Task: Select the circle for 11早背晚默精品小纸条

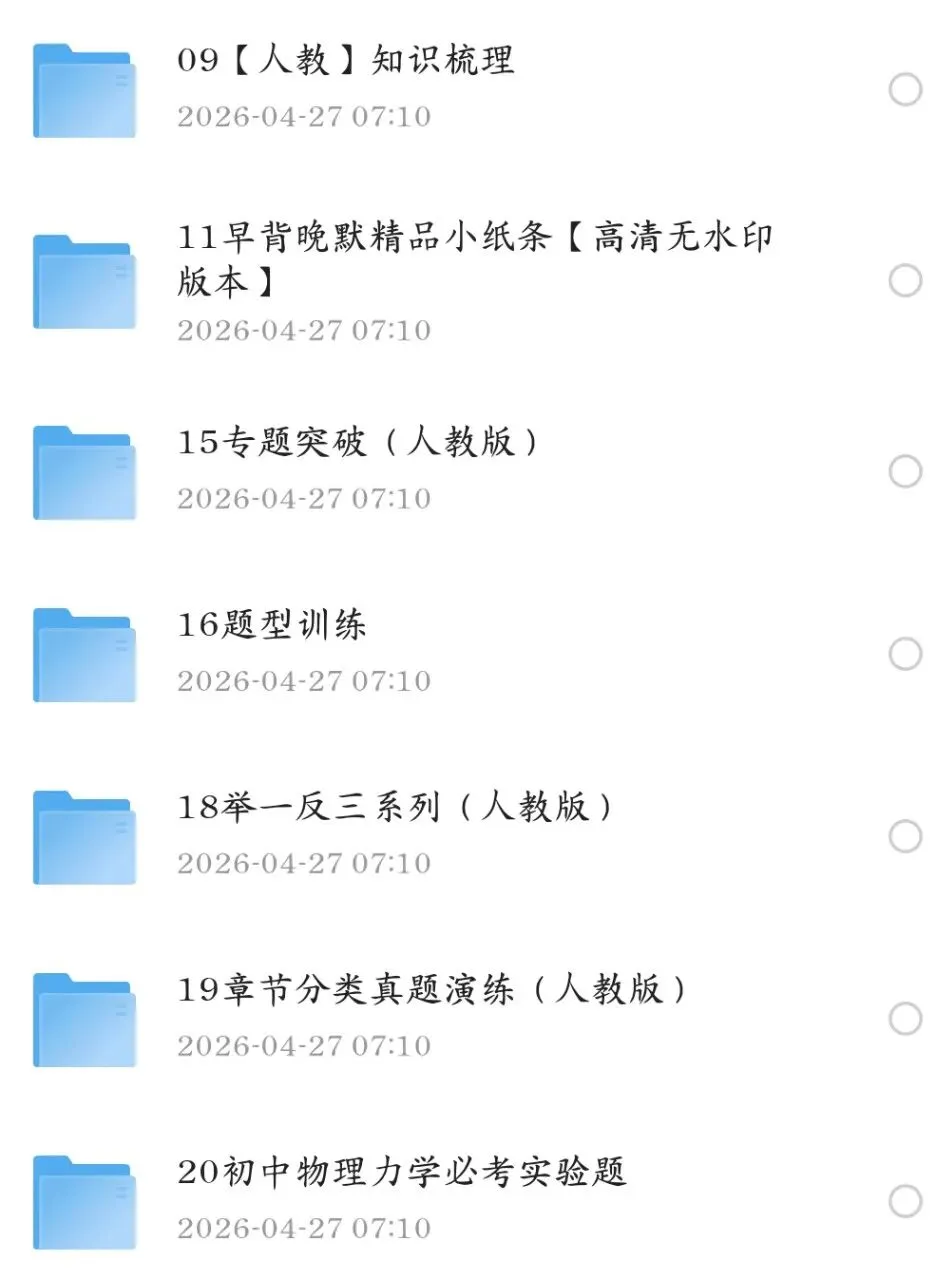Action: pos(906,281)
